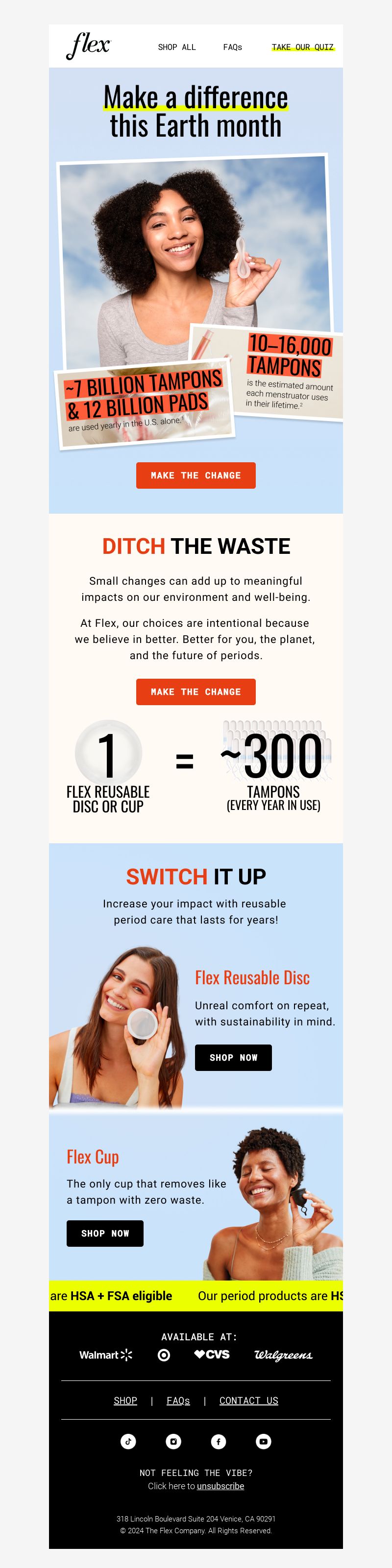Shop now for the Flex Reusable Disc

[233, 1058]
